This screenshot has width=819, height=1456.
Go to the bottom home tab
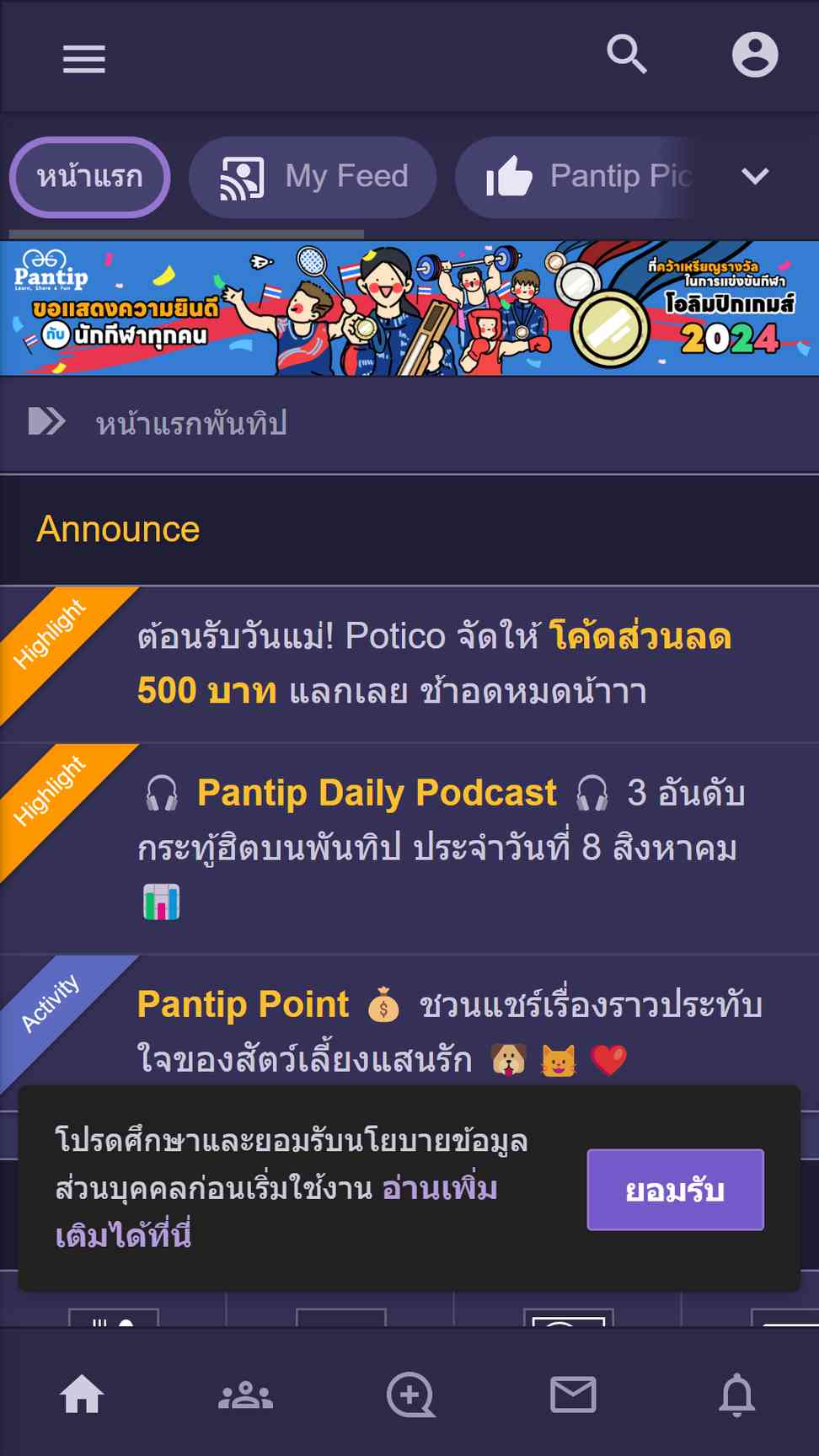[x=82, y=1394]
